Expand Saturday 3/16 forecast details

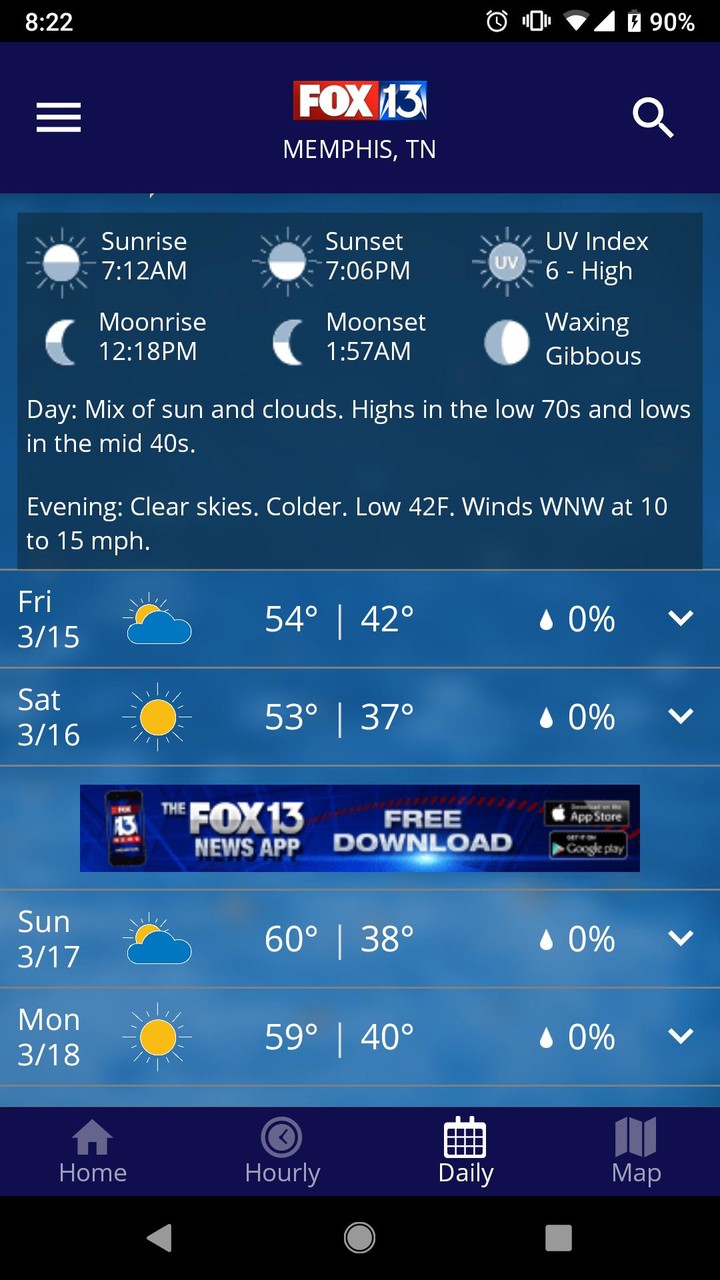coord(680,717)
